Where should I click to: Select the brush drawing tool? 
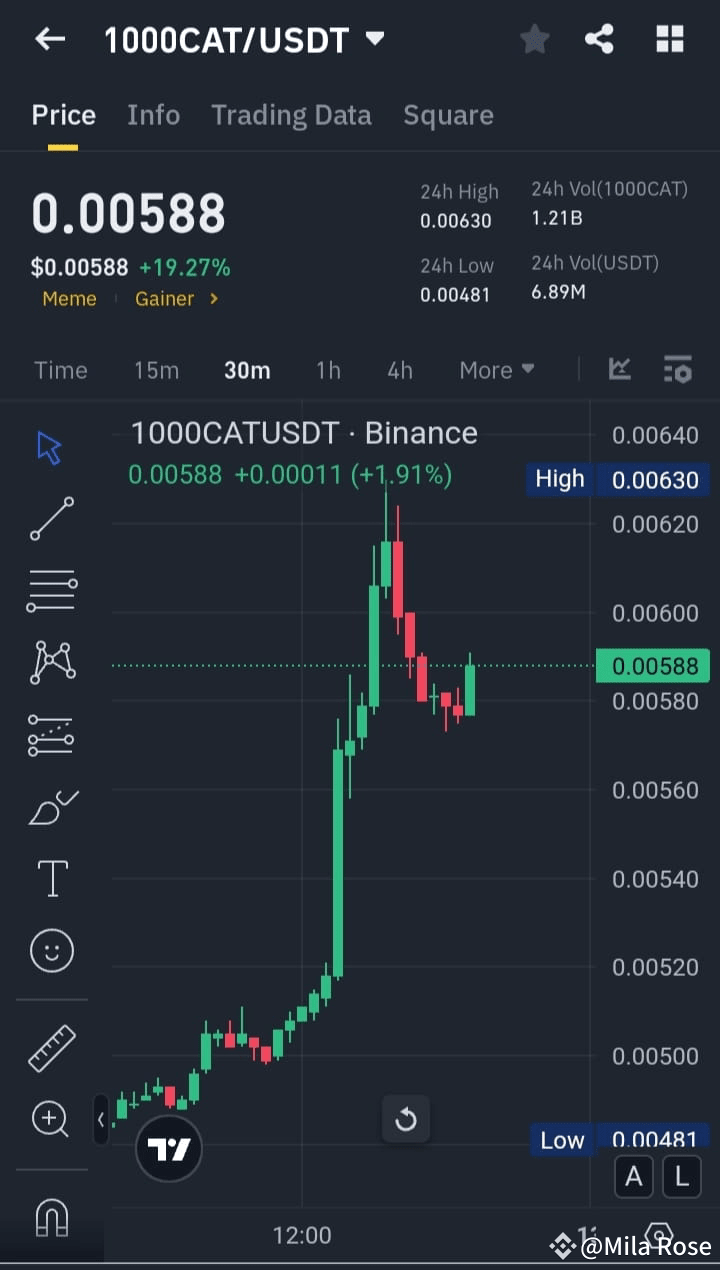point(50,807)
